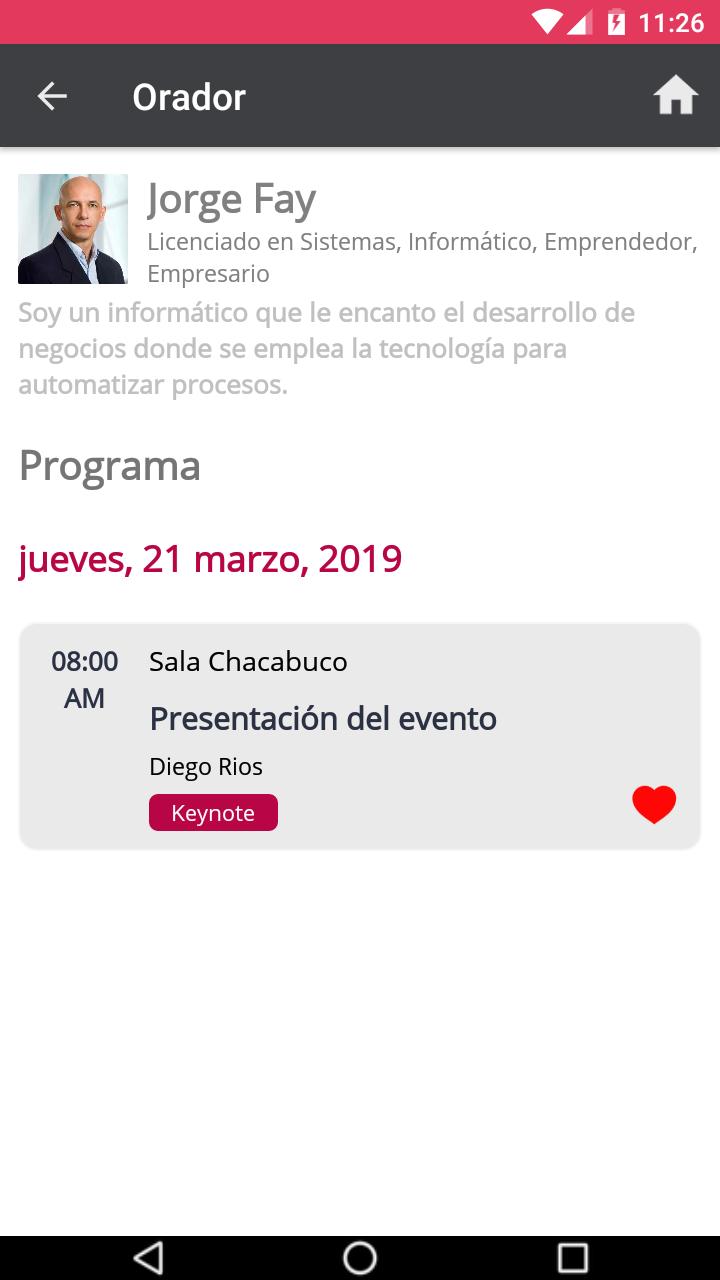Tap the battery charging icon in the status bar

coord(618,21)
